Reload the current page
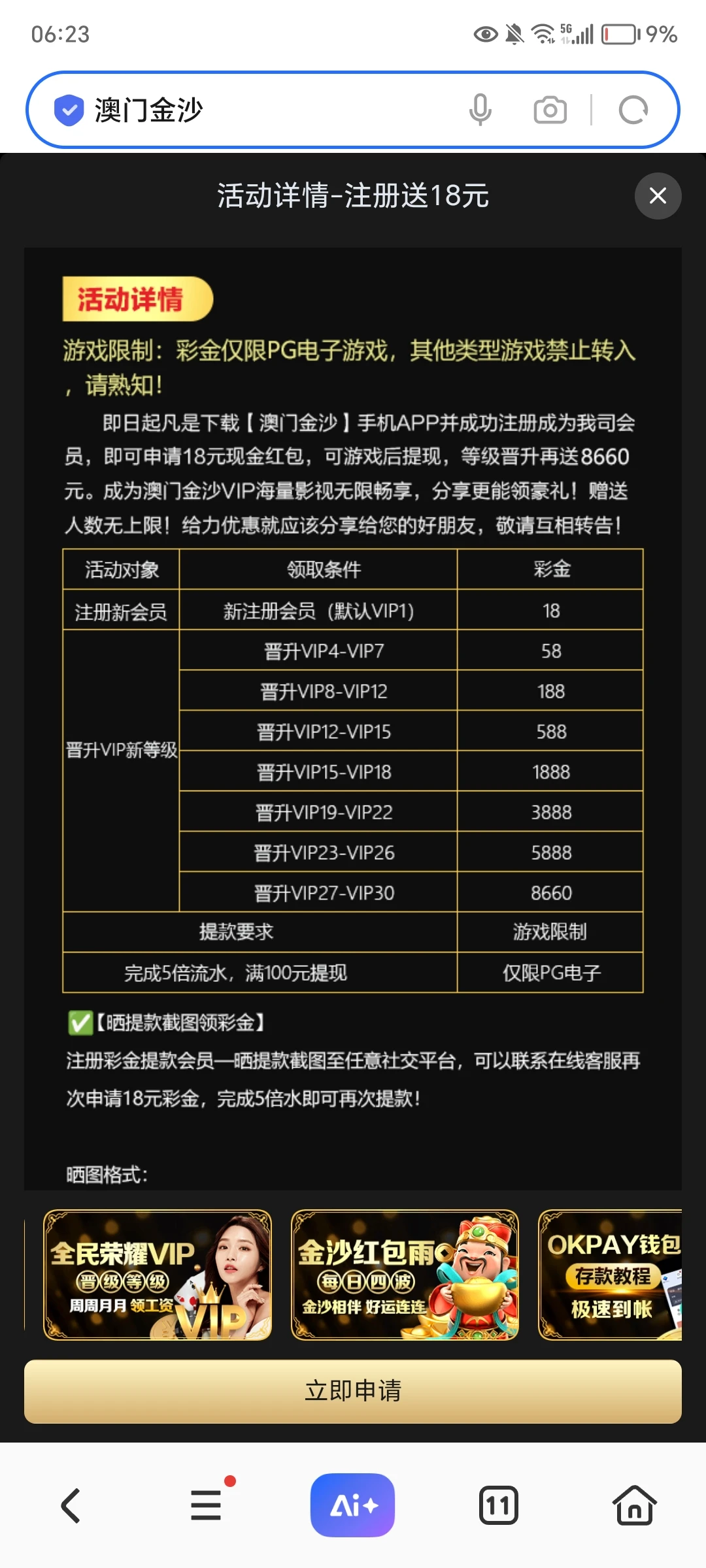Image resolution: width=706 pixels, height=1568 pixels. click(633, 110)
